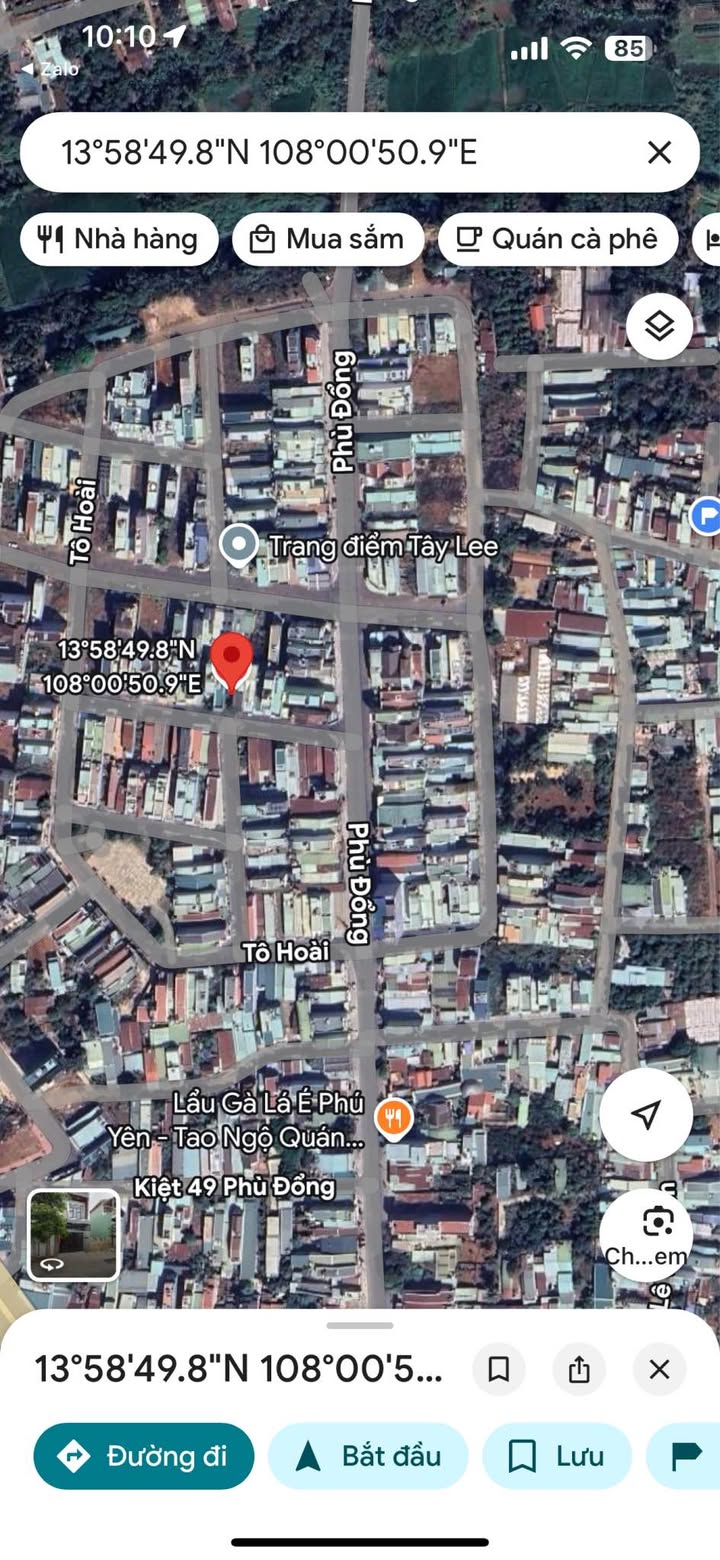
Task: Close the location info sheet
Action: (659, 1369)
